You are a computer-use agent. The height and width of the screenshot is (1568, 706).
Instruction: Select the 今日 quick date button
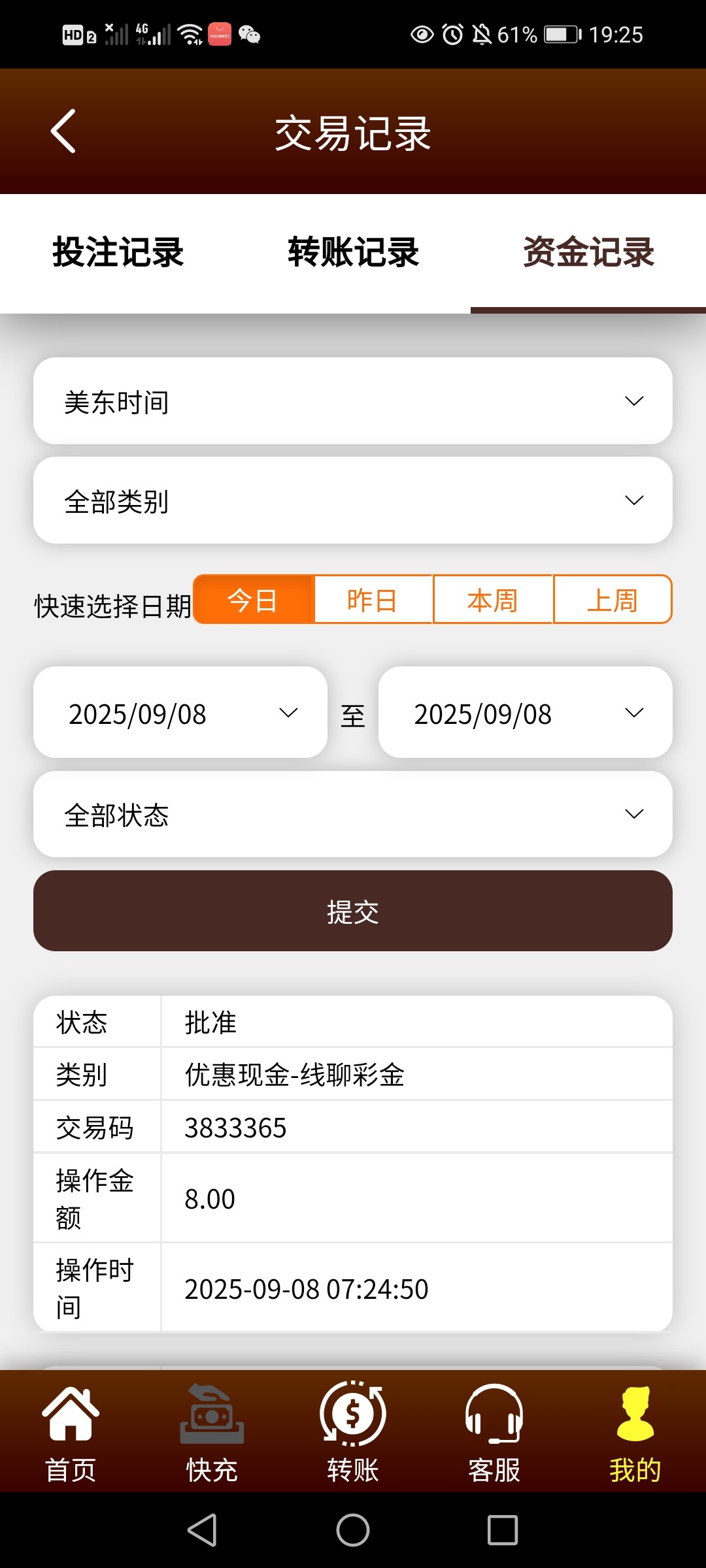click(254, 599)
